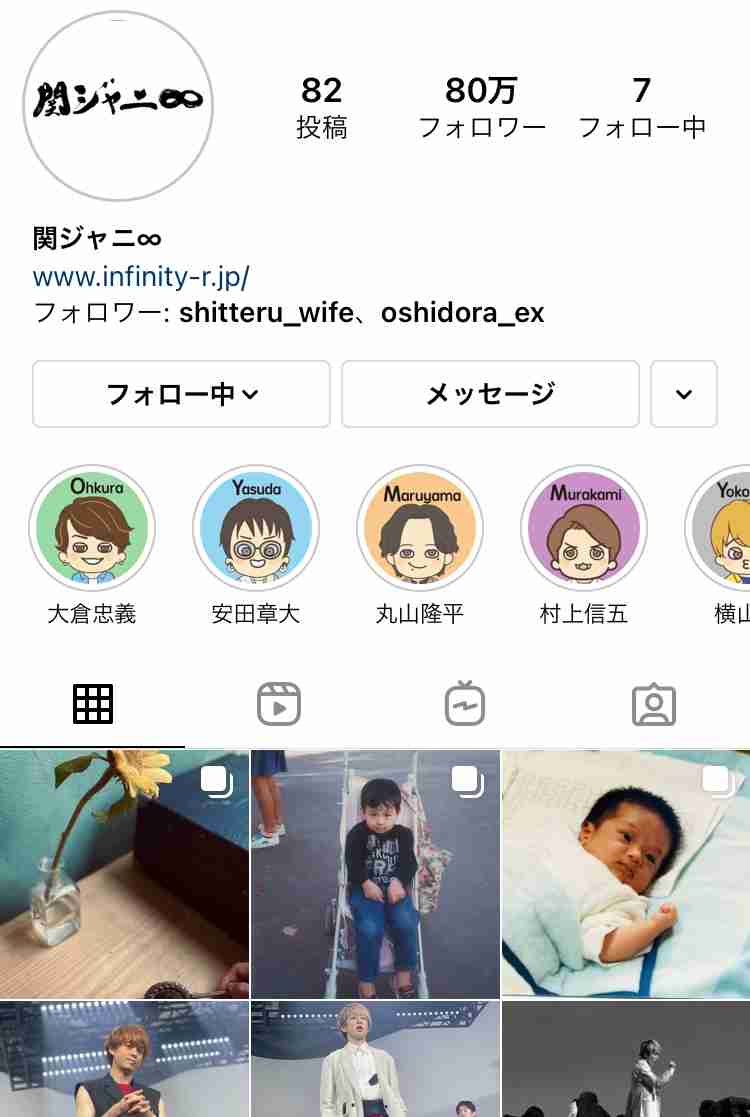Send a message via メッセージ button
Image resolution: width=750 pixels, height=1117 pixels.
(x=490, y=394)
